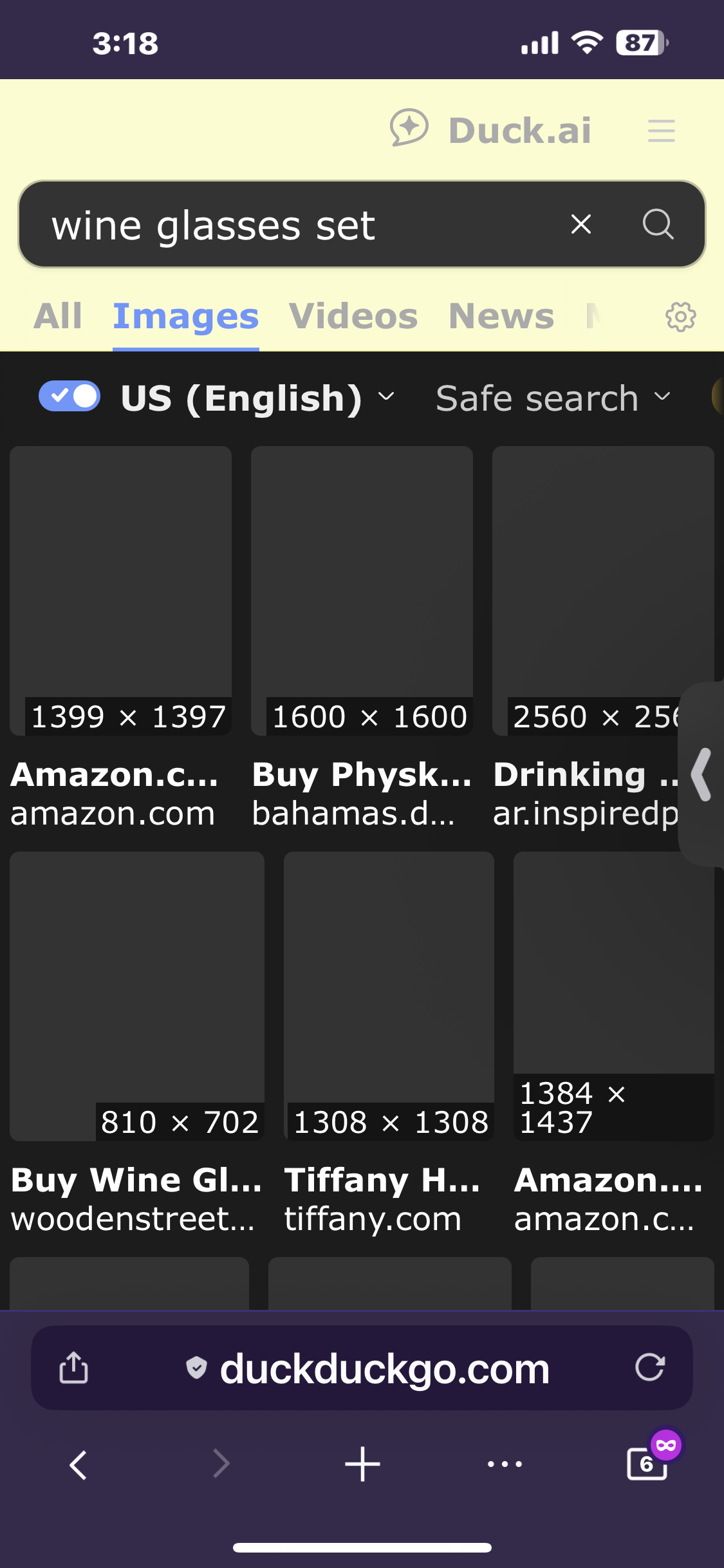Viewport: 724px width, 1568px height.
Task: Open the hamburger menu
Action: pyautogui.click(x=661, y=131)
